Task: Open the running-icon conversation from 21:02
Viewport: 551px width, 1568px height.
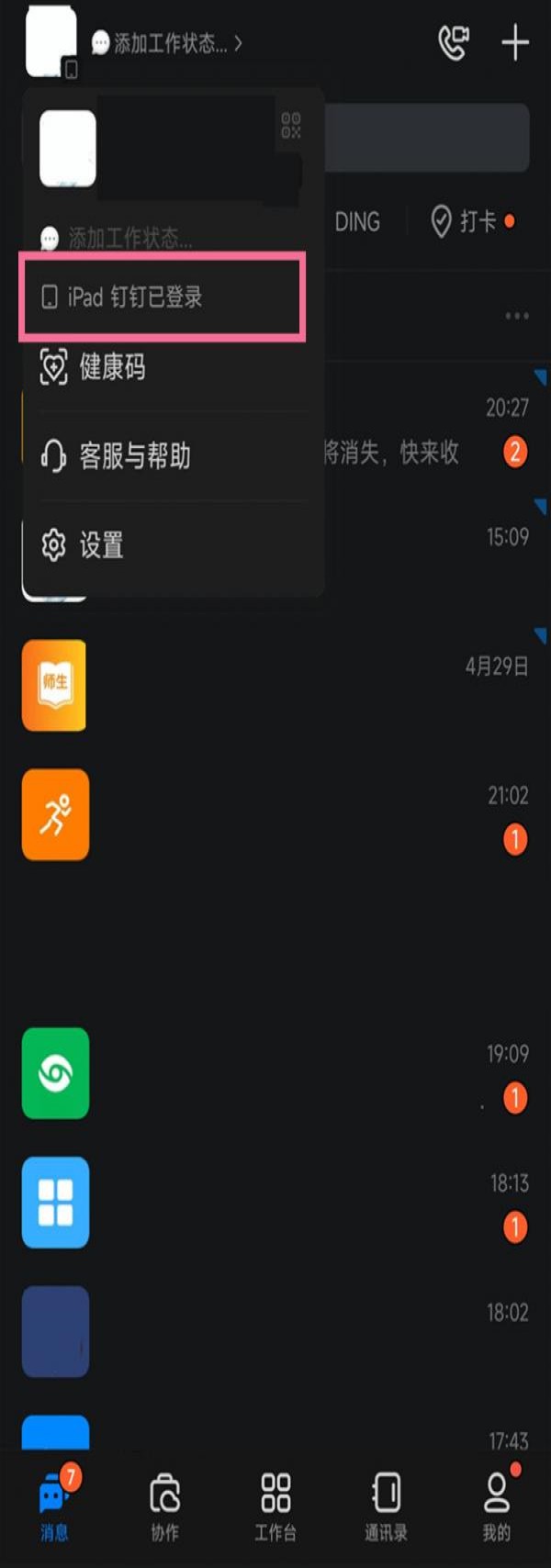Action: pos(275,815)
